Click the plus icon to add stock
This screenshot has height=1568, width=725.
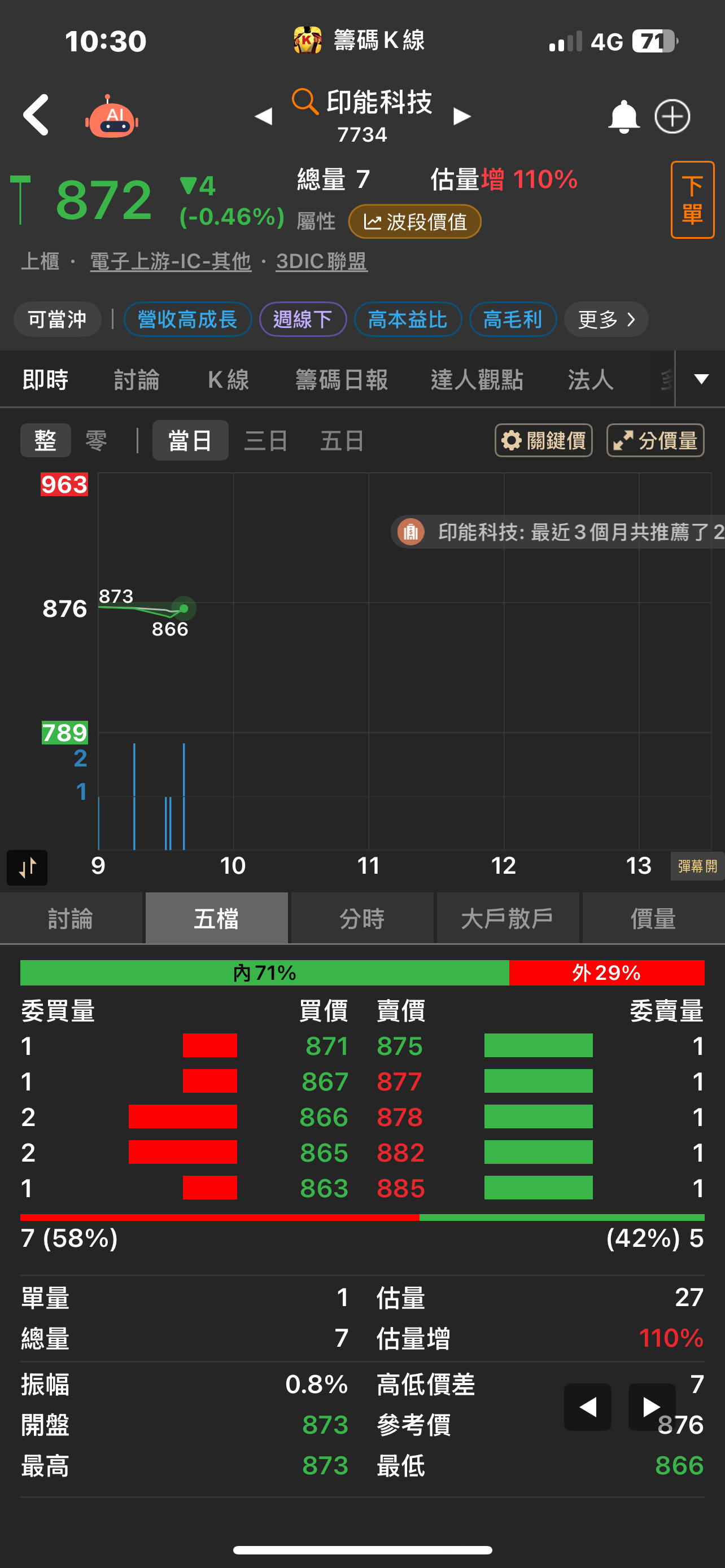click(672, 116)
